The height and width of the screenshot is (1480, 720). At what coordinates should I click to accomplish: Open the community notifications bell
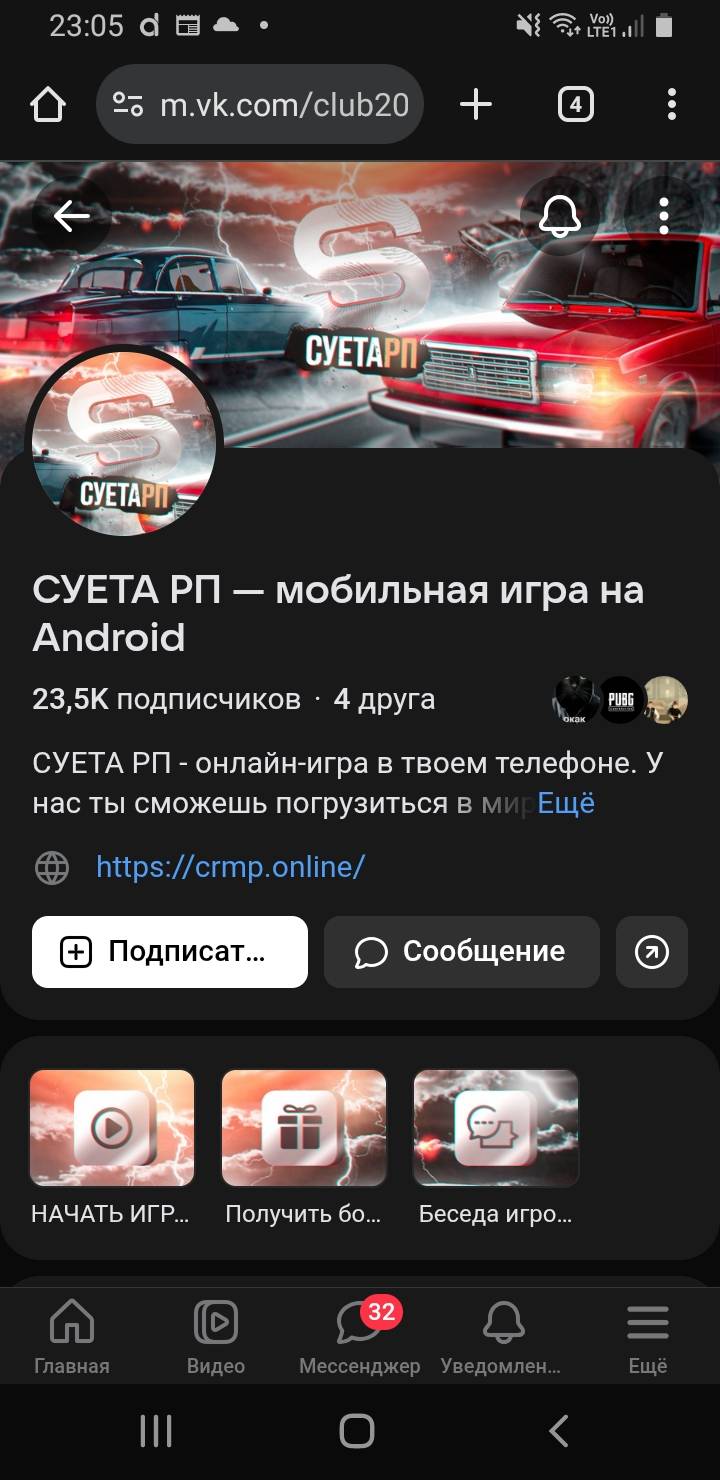(559, 215)
